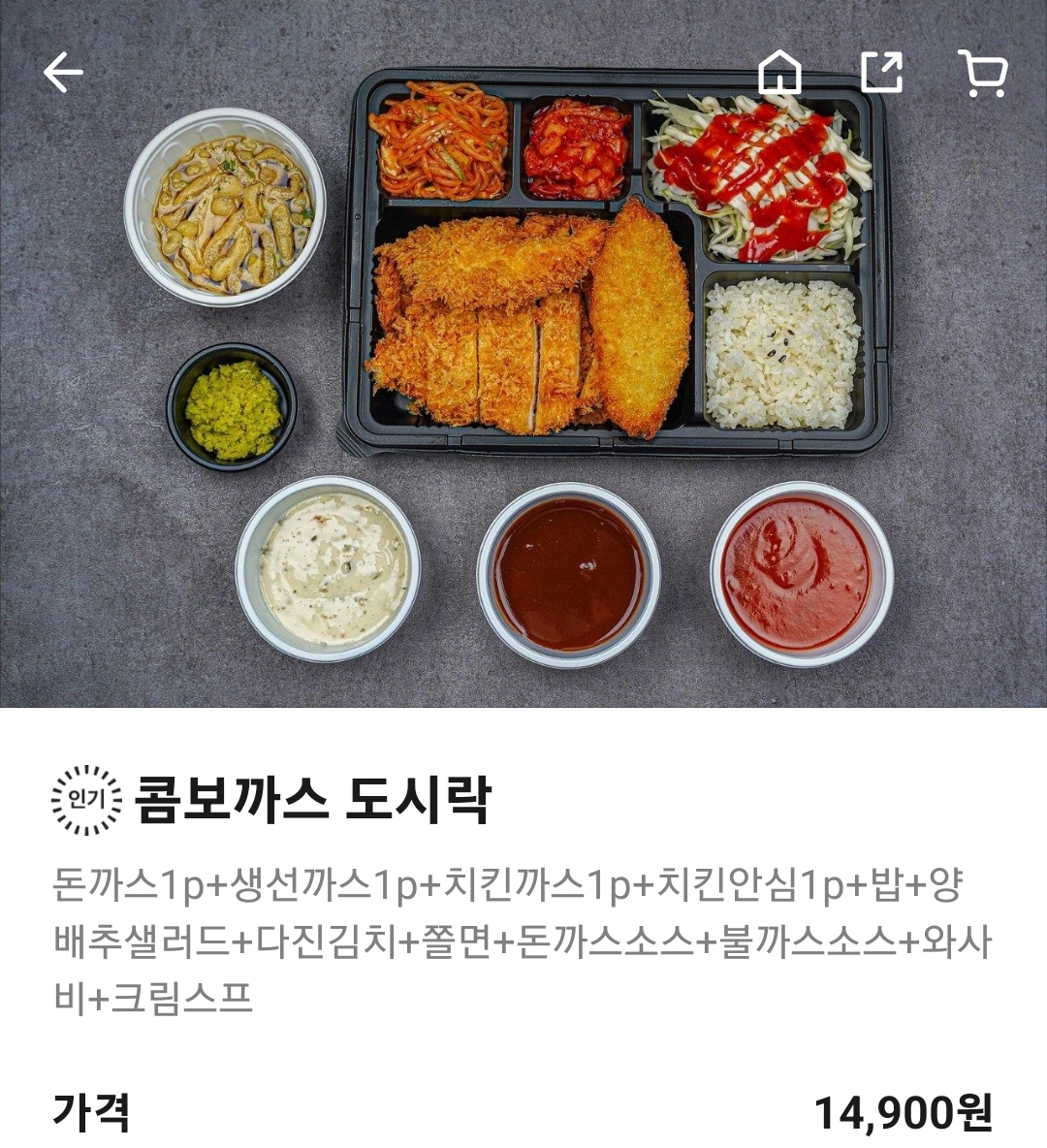Open the shopping cart
Screen dimensions: 1047x1148
click(983, 74)
